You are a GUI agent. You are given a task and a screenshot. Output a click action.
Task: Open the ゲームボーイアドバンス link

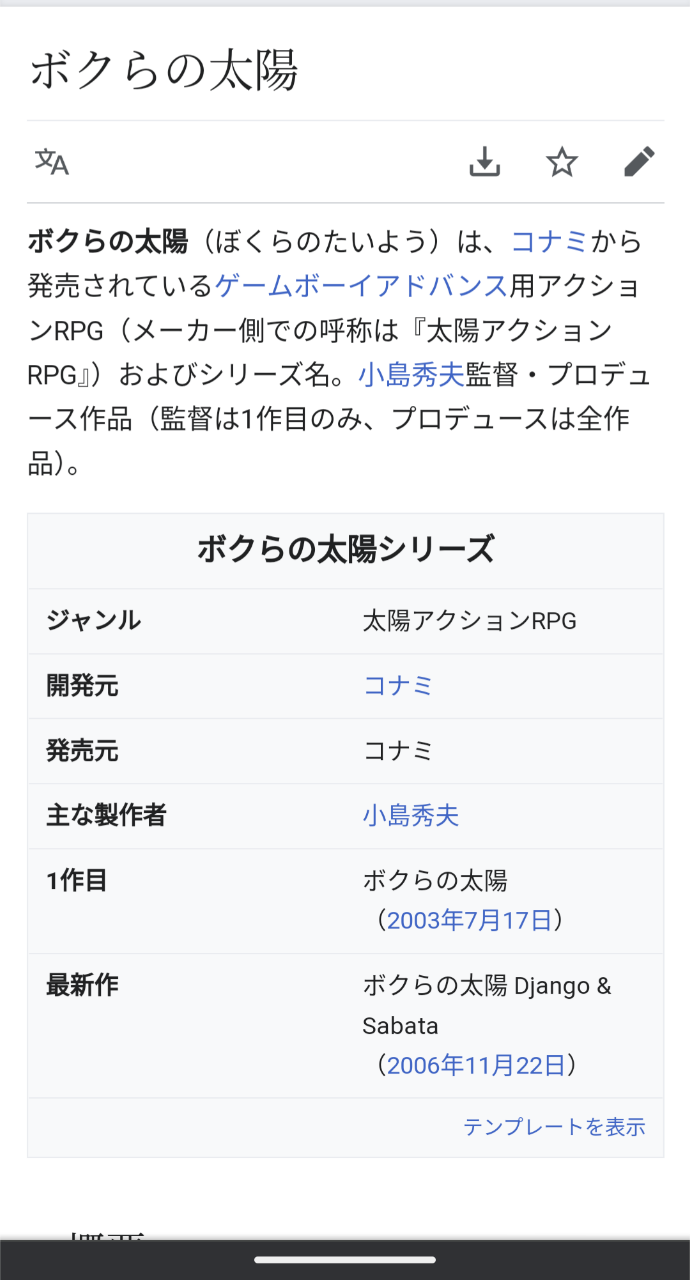pos(361,286)
